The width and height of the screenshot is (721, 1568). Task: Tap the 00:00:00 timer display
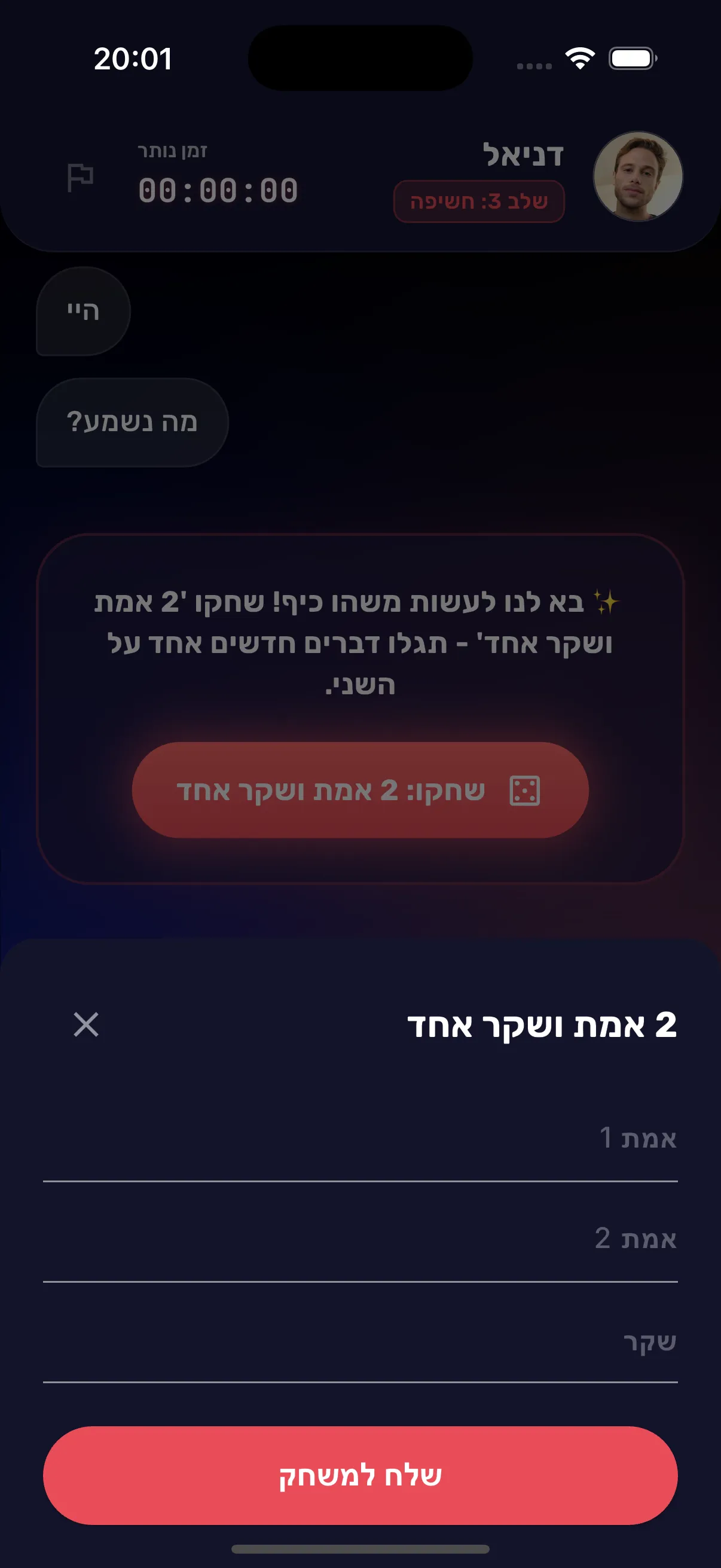point(217,190)
